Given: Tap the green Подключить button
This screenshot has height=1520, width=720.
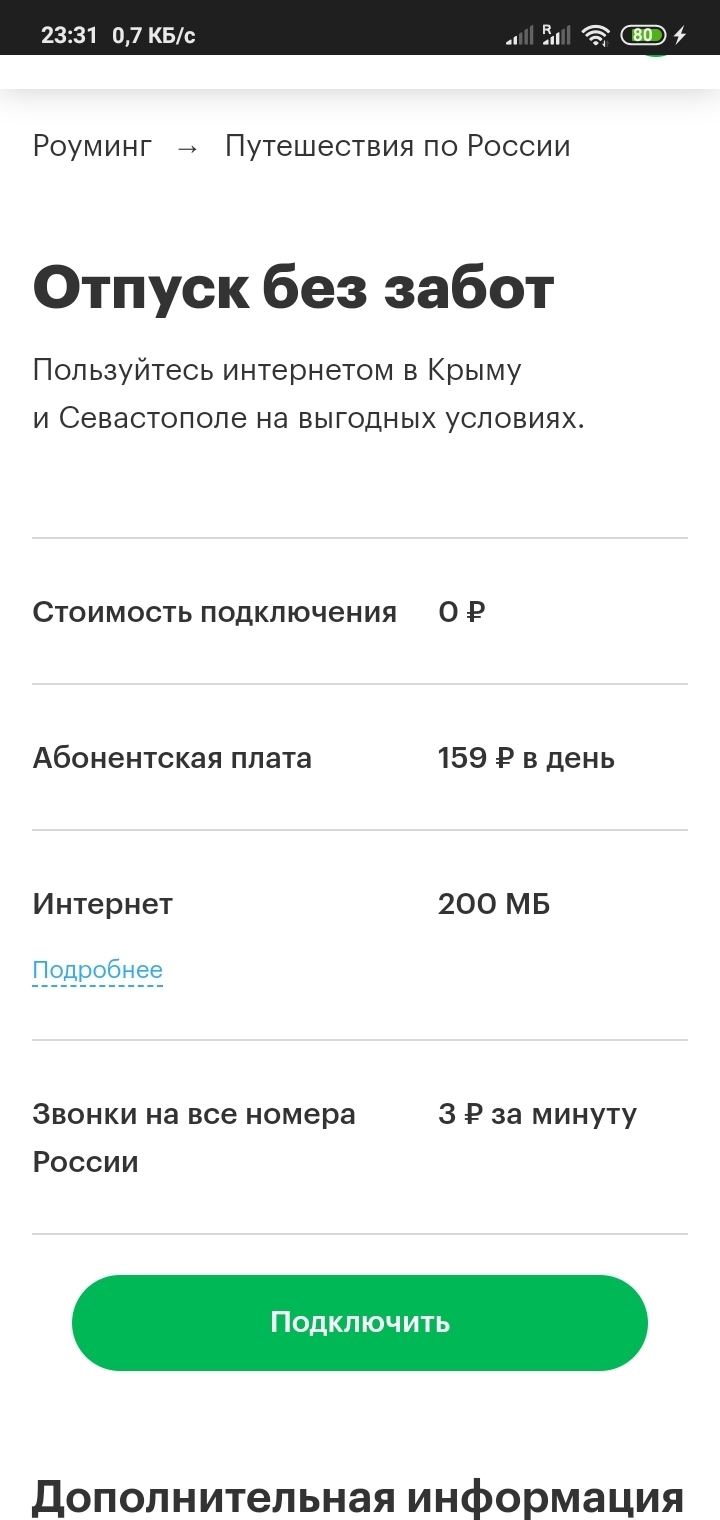Looking at the screenshot, I should point(360,1322).
